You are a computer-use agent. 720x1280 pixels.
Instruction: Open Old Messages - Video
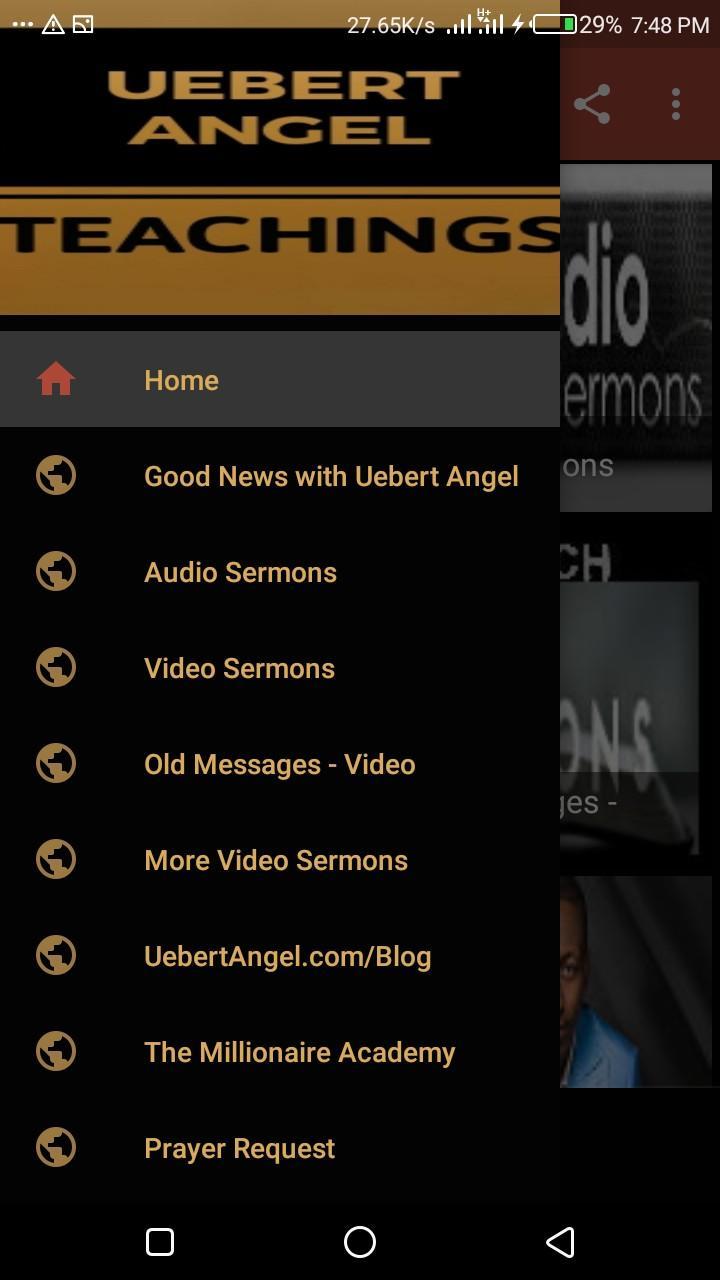pos(279,764)
